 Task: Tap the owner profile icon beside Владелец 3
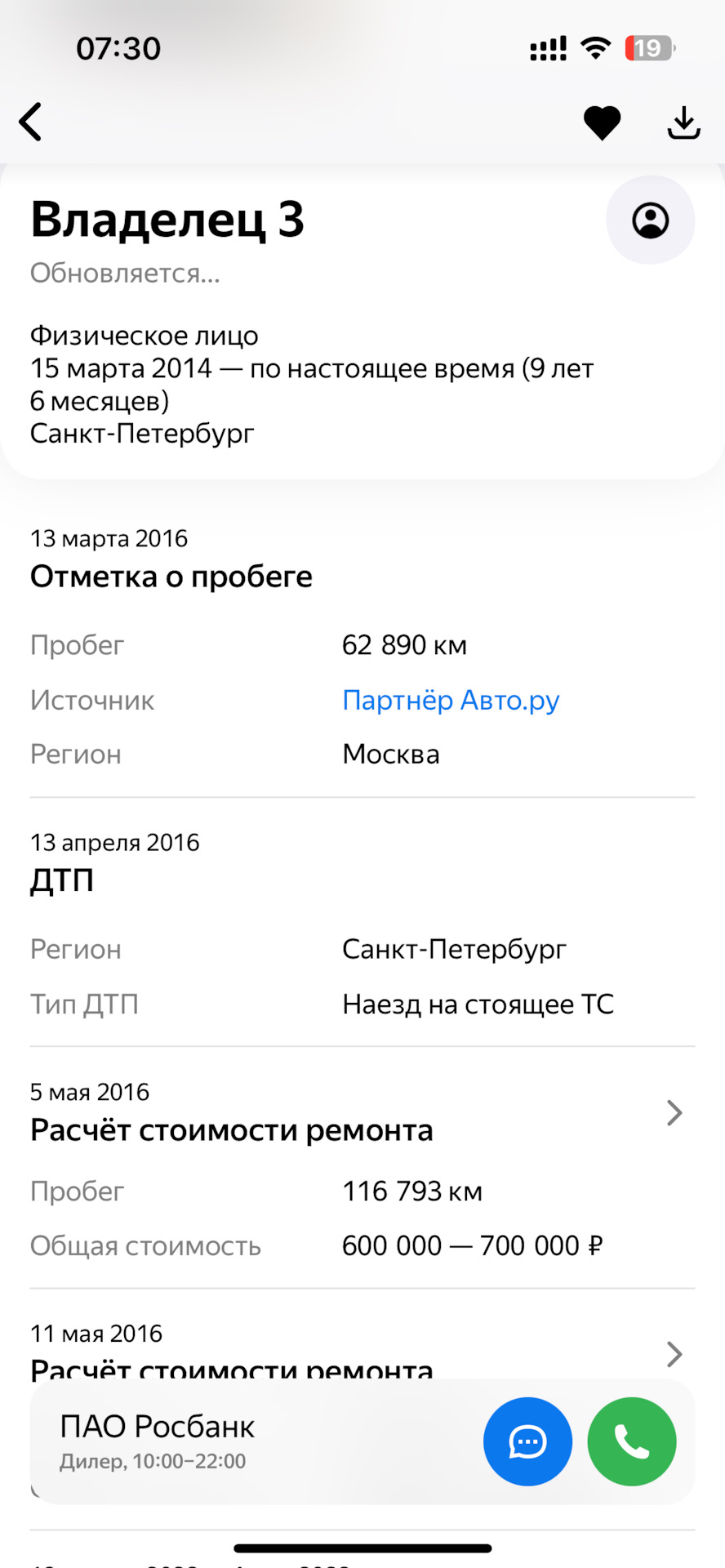[651, 220]
